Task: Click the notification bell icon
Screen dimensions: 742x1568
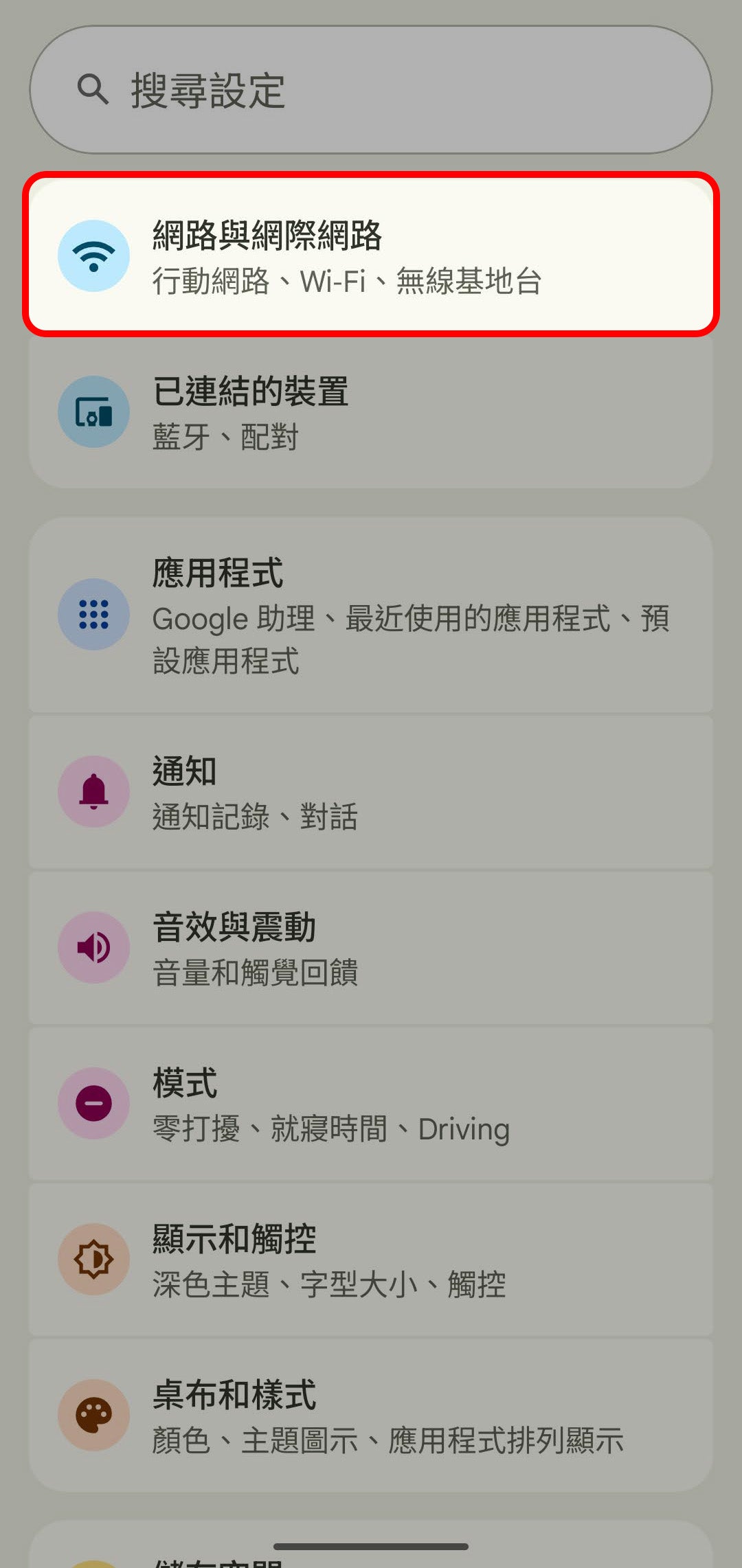Action: 94,791
